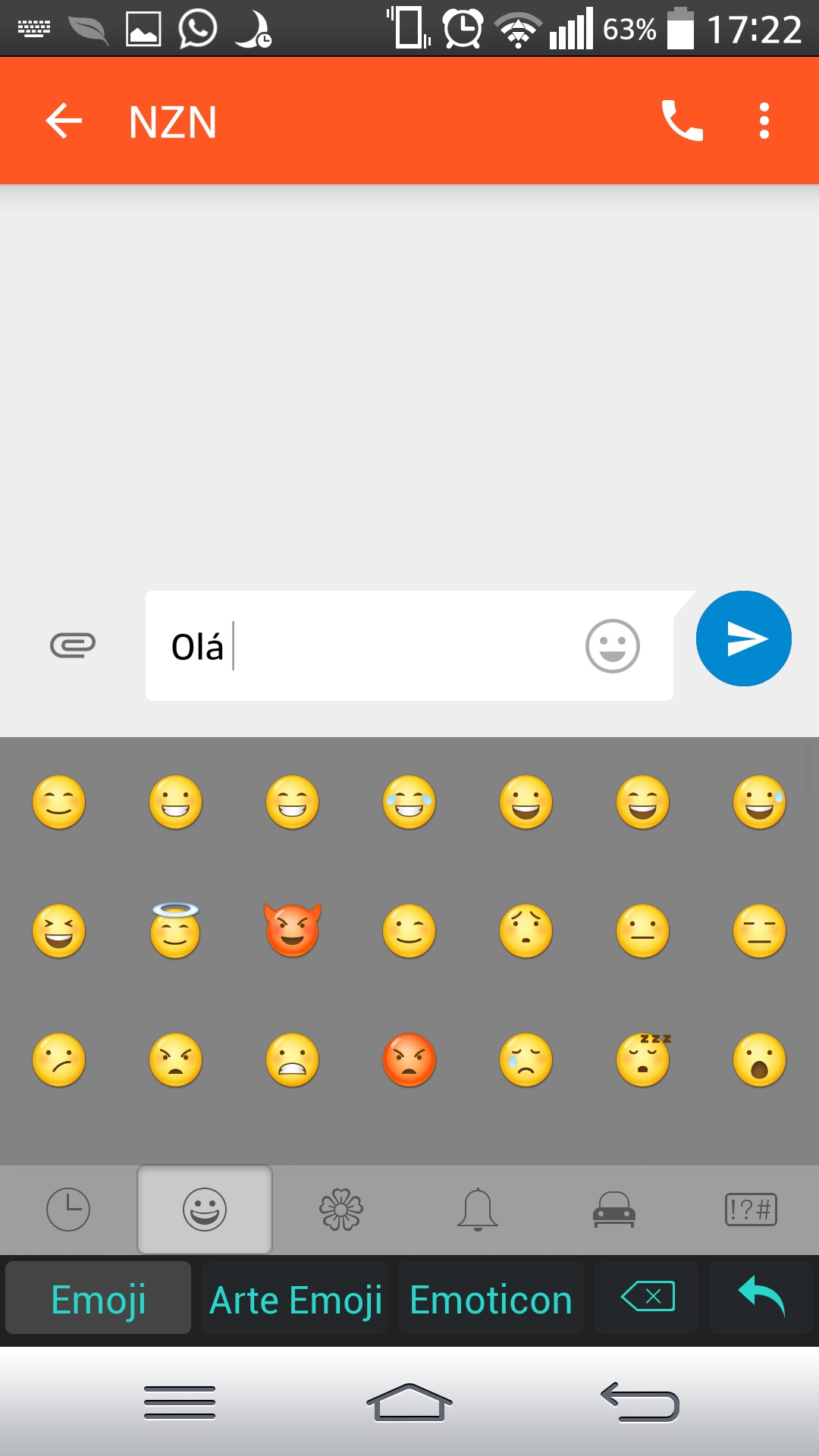Viewport: 819px width, 1456px height.
Task: Insert the tears of joy emoji
Action: pyautogui.click(x=409, y=802)
